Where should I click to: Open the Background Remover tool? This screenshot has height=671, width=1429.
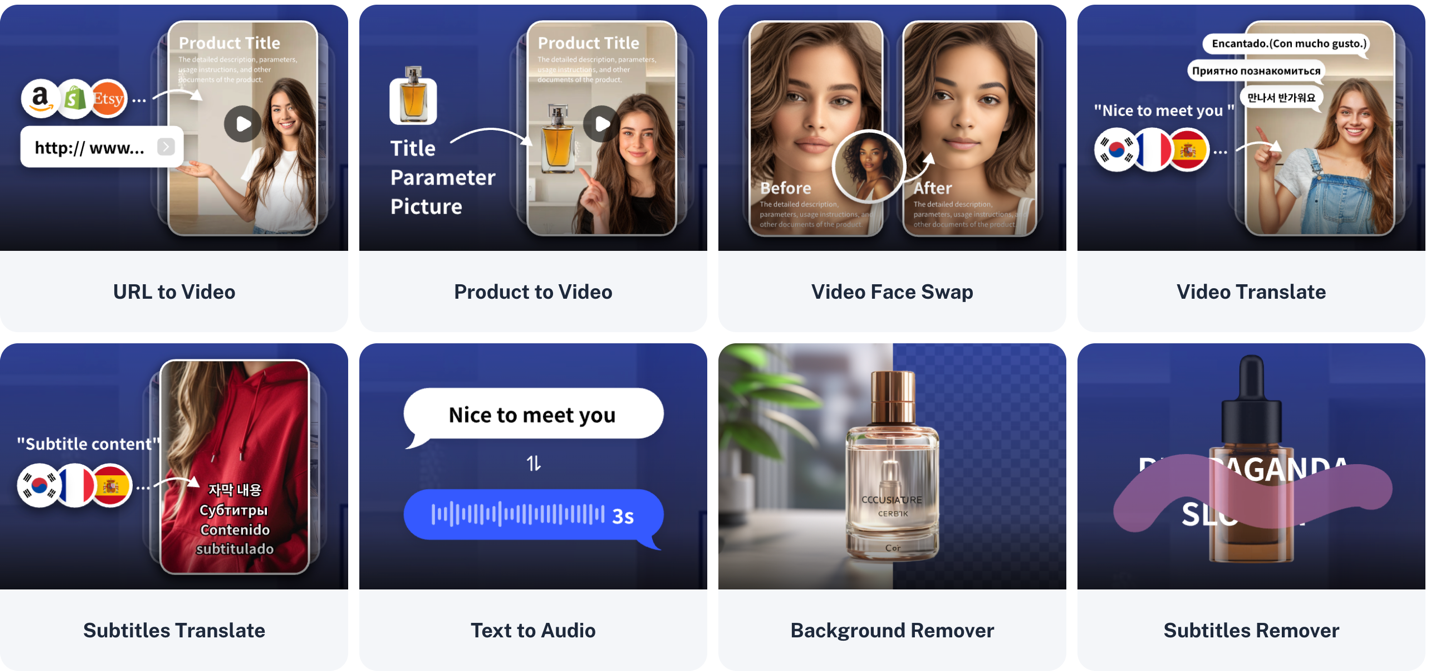(x=892, y=630)
